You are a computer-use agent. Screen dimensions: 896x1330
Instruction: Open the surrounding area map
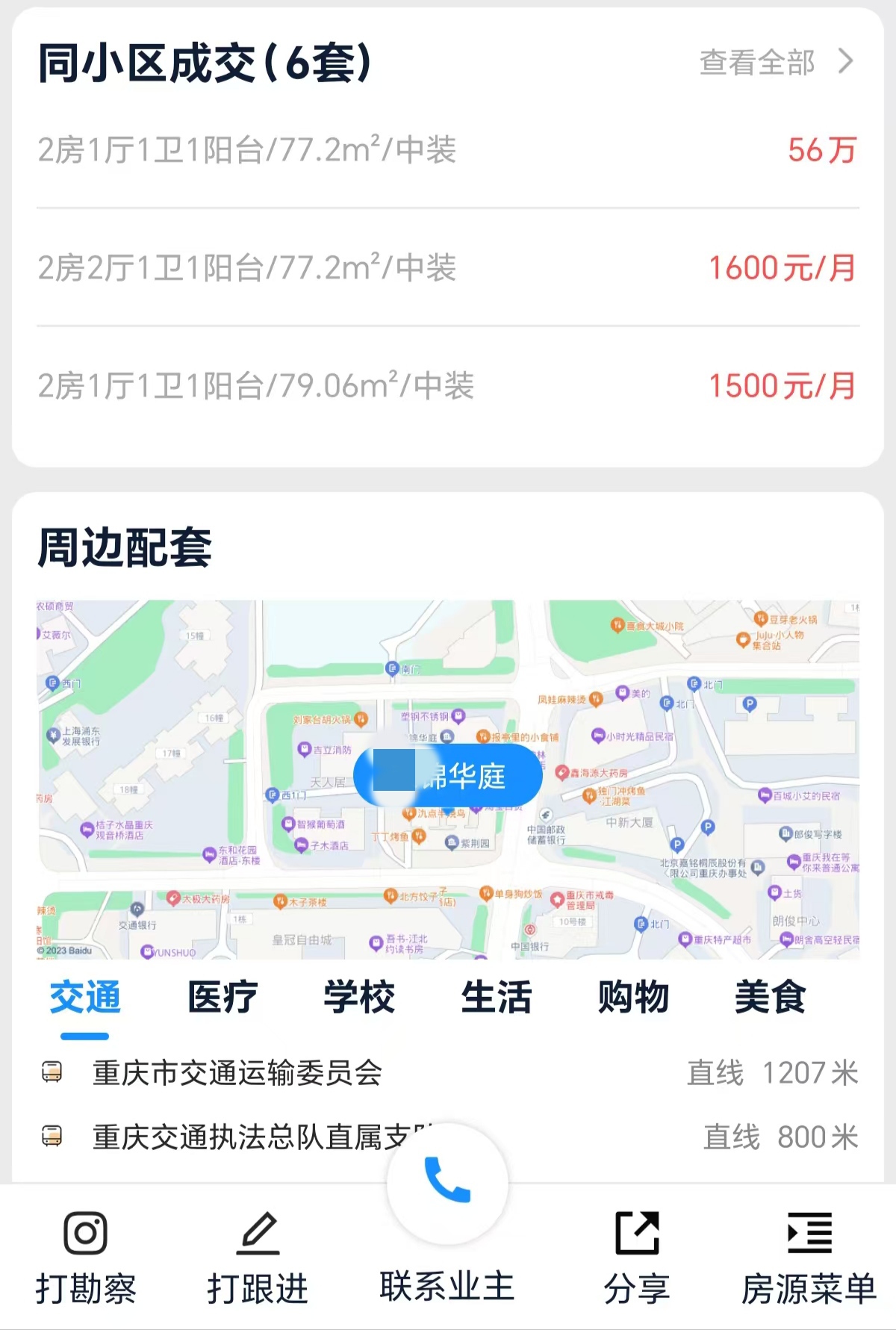click(448, 779)
